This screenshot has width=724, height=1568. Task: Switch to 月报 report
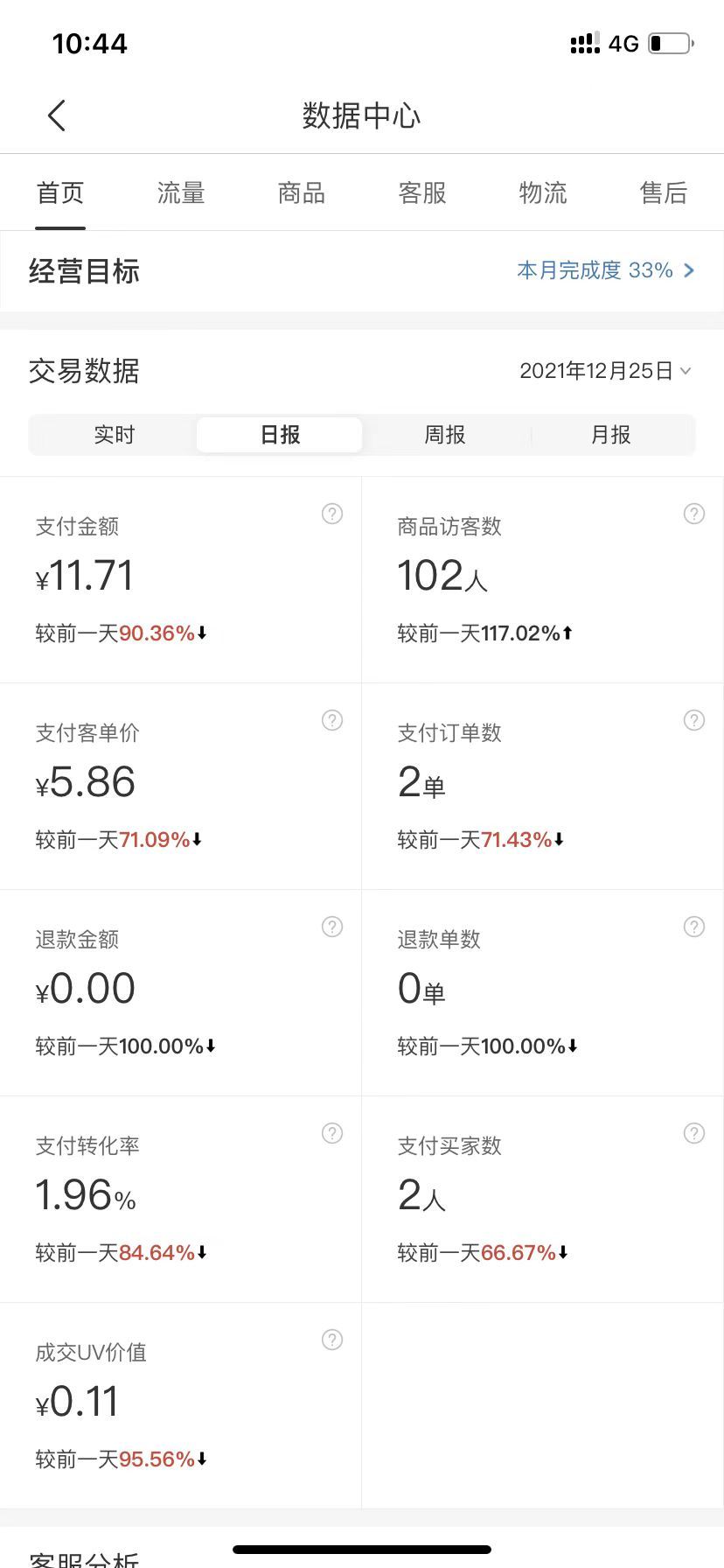pyautogui.click(x=610, y=435)
